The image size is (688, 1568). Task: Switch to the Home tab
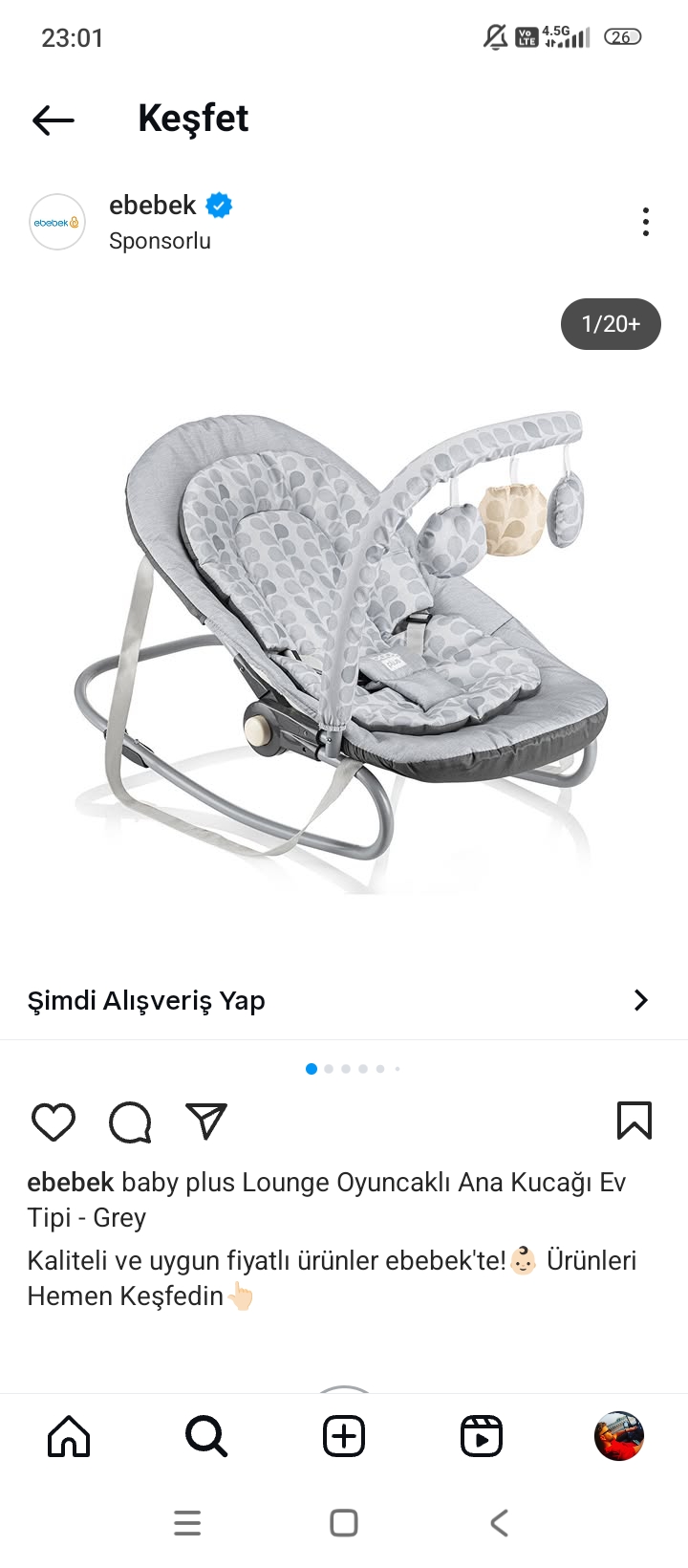pyautogui.click(x=69, y=1436)
